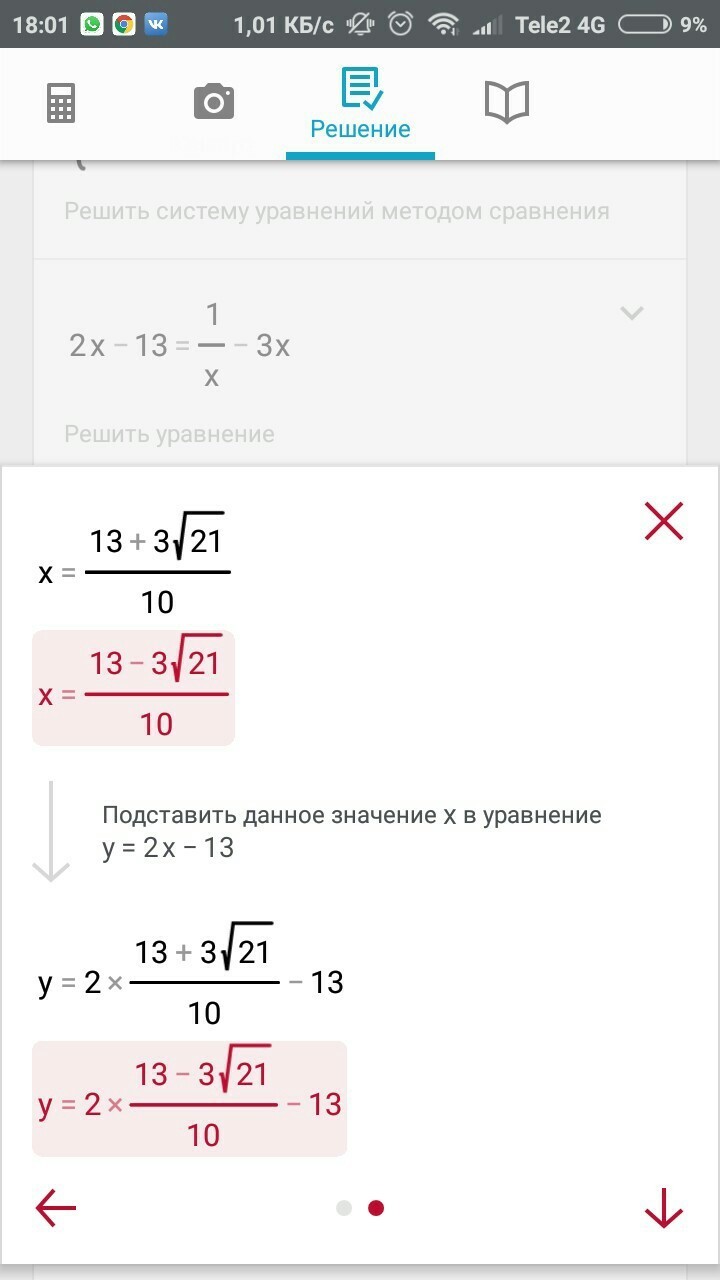Tap the red down arrow for next step

coord(664,1209)
